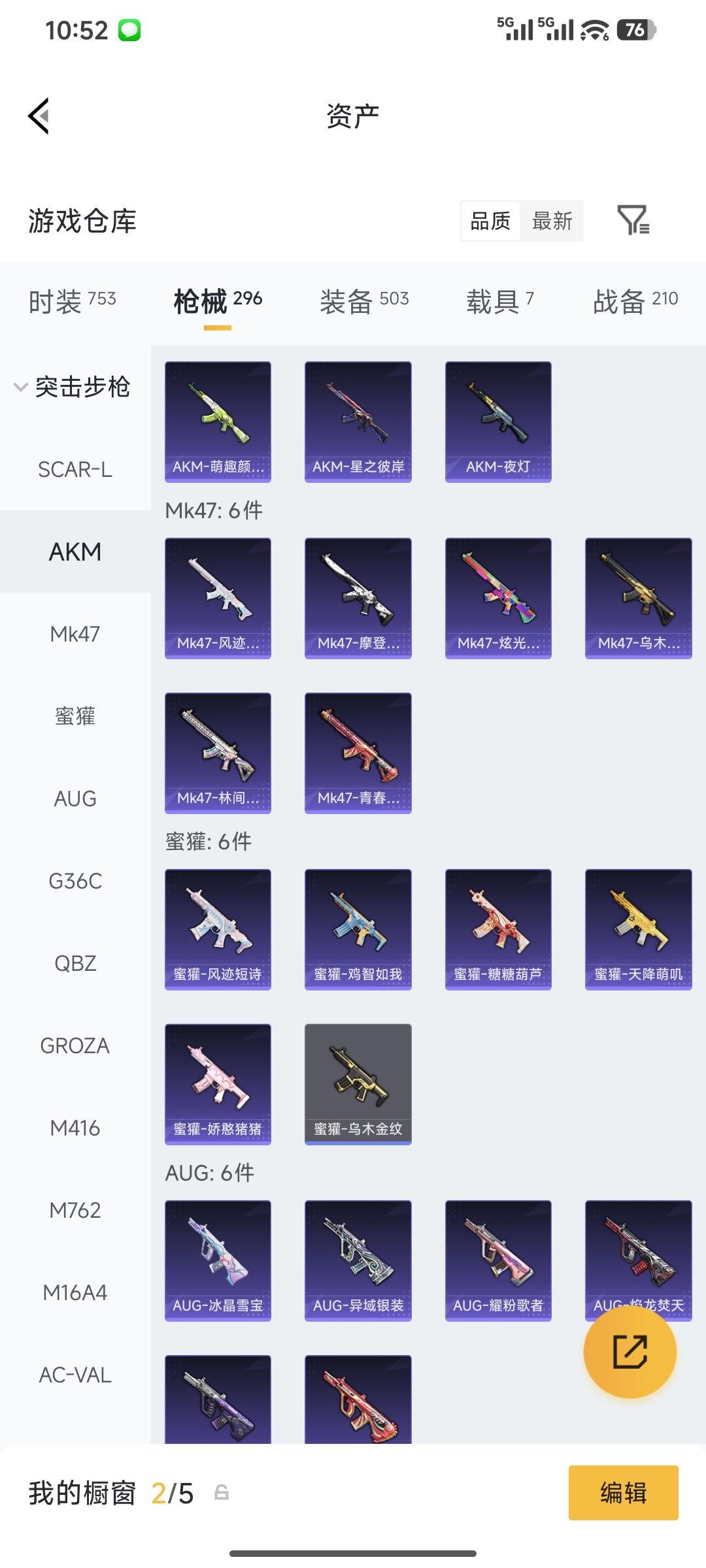Screen dimensions: 706x1568
Task: Switch to the 战备 tab
Action: coord(635,301)
